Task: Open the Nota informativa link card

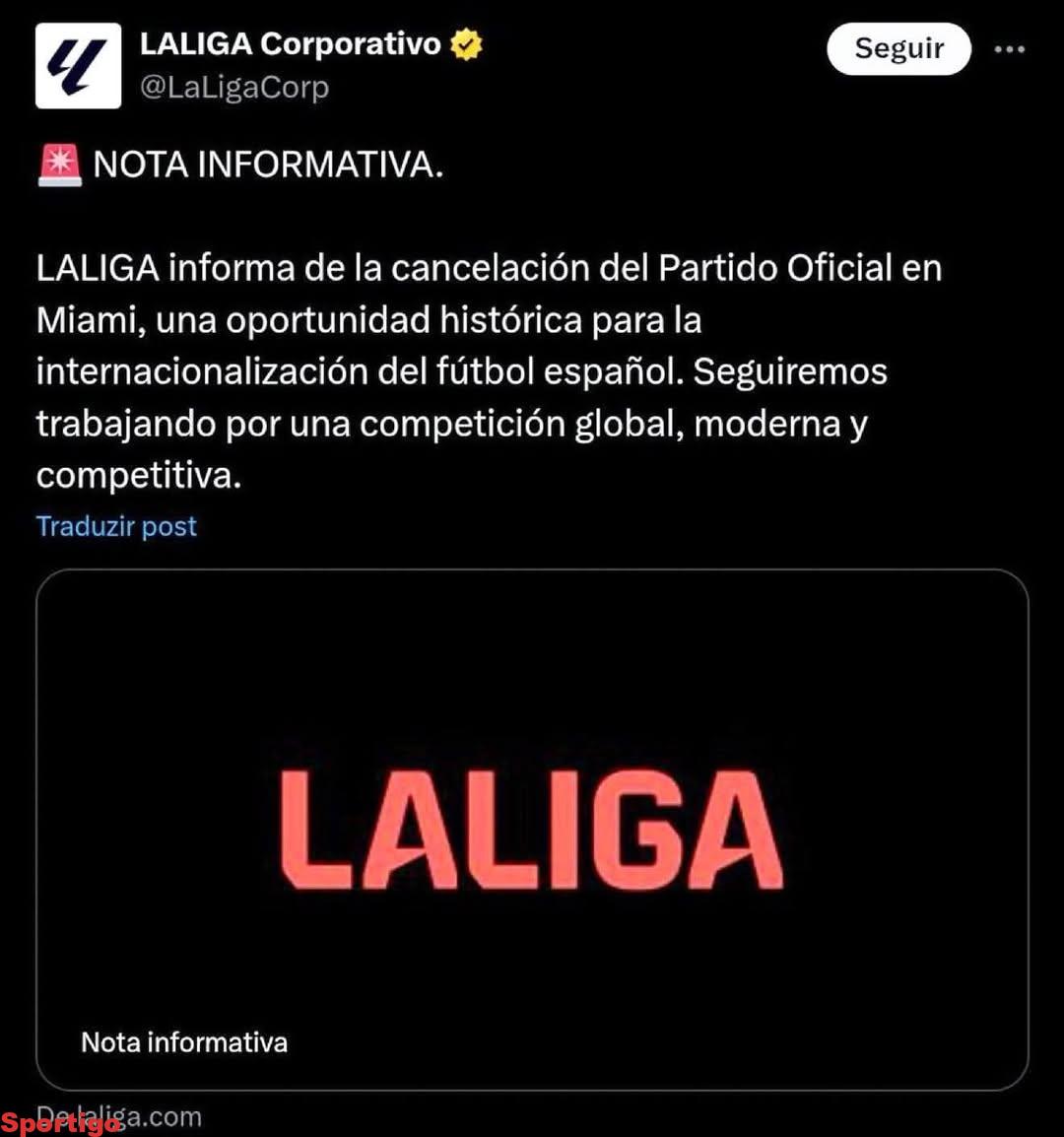Action: (532, 830)
